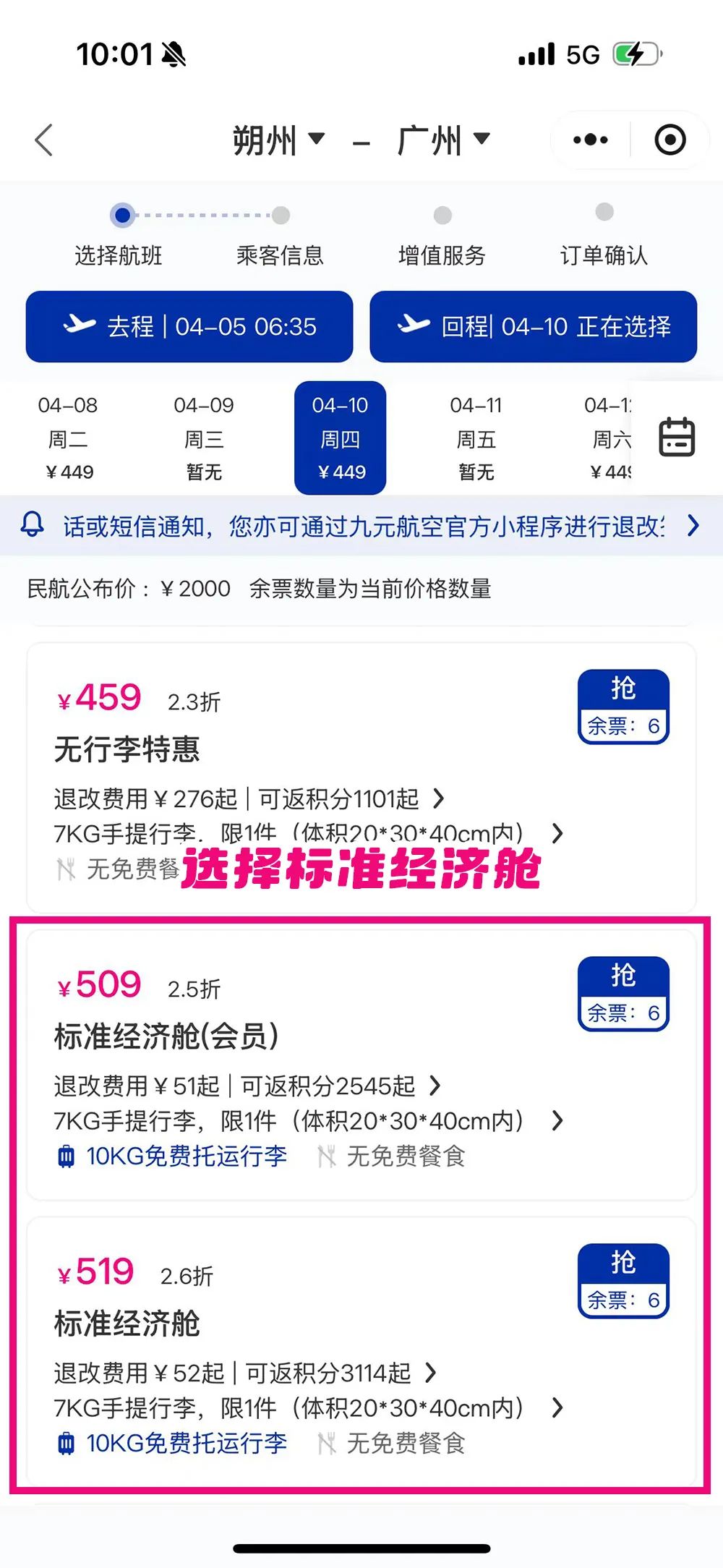Open the calendar date picker
The height and width of the screenshot is (1568, 723).
click(677, 437)
